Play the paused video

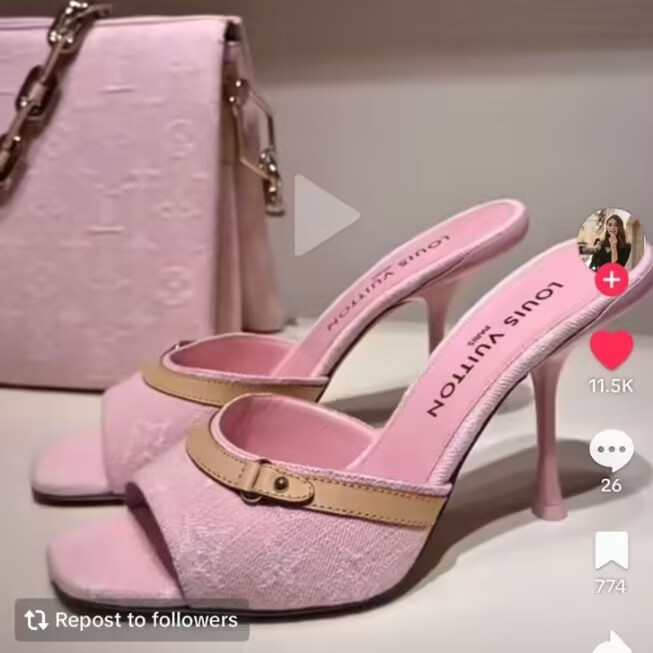[325, 215]
